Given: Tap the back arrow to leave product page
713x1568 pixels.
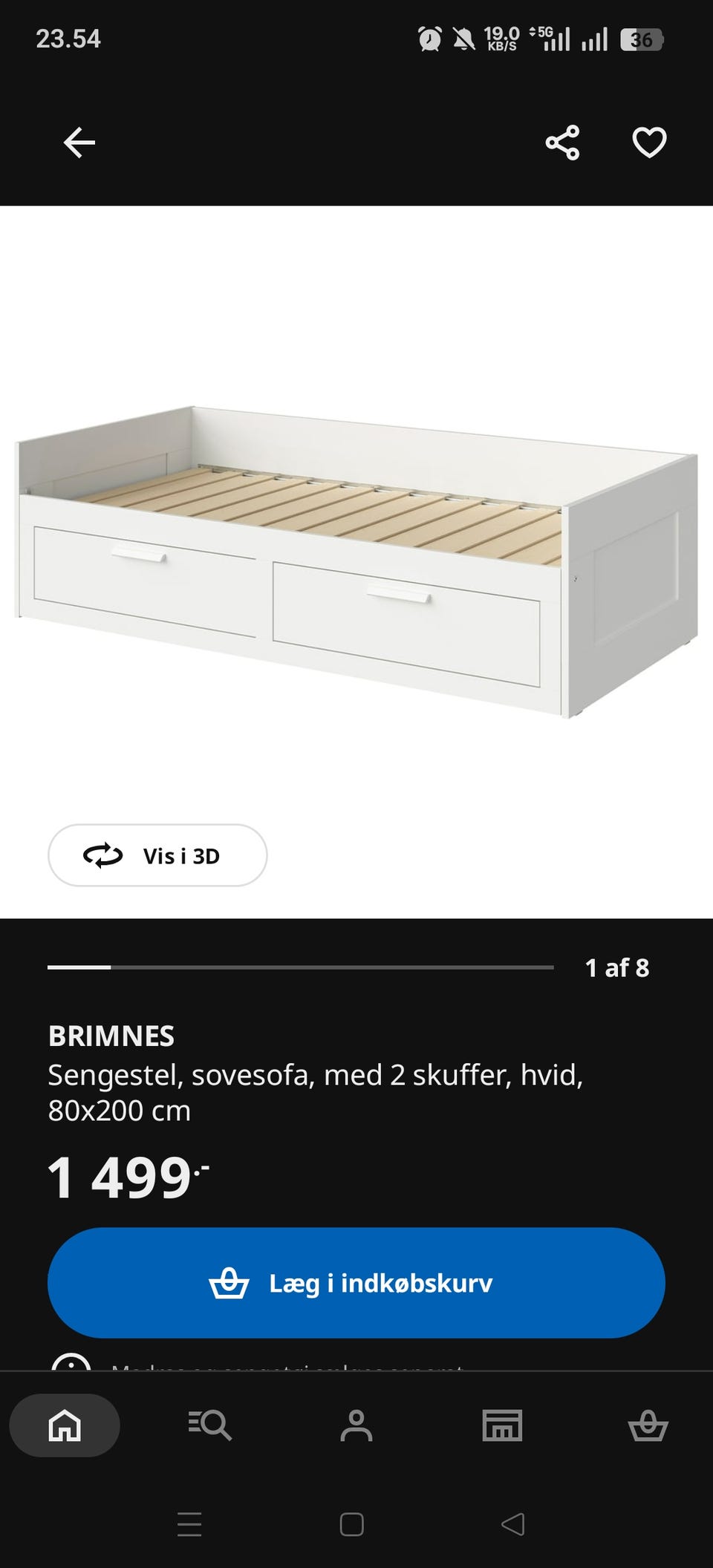Looking at the screenshot, I should (x=78, y=143).
